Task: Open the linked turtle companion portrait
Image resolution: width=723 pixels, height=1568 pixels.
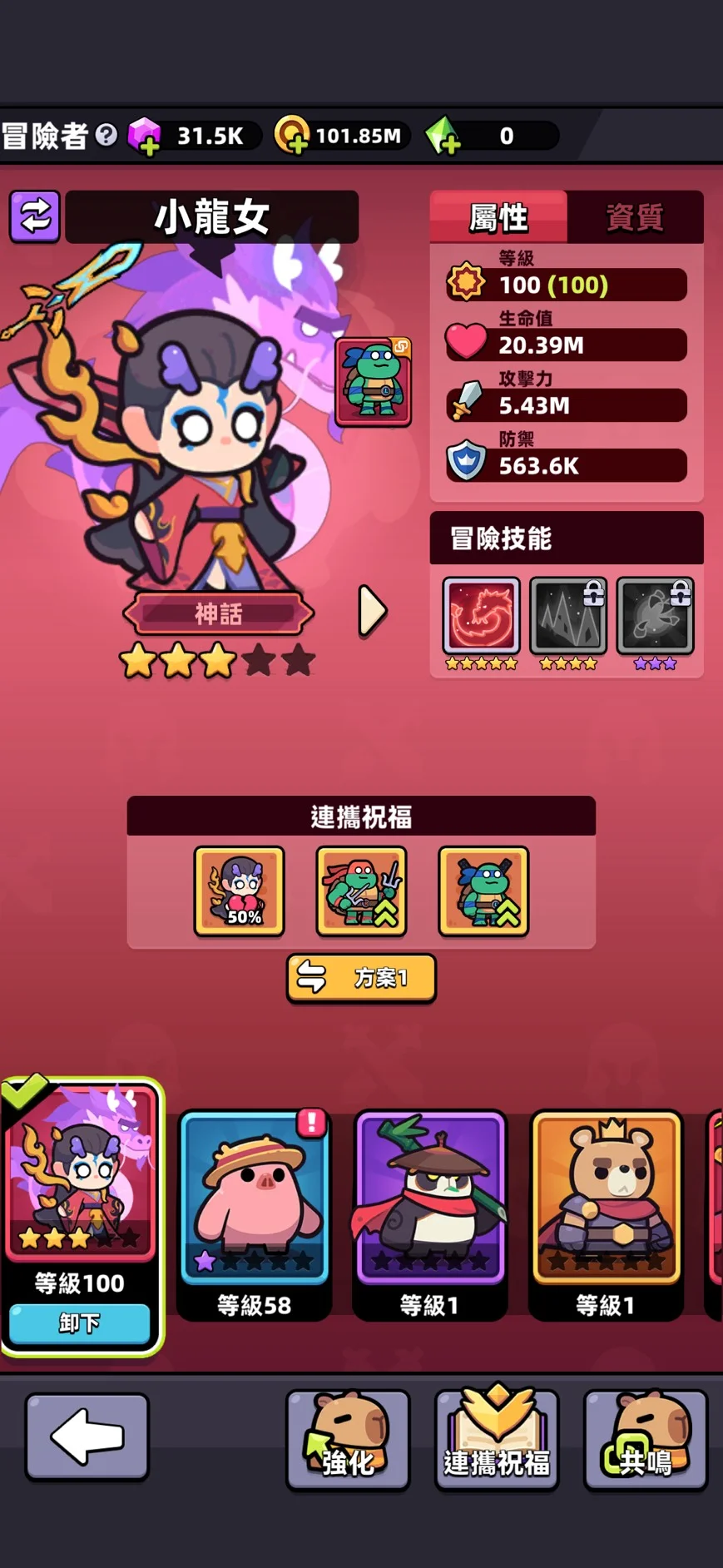Action: point(374,382)
